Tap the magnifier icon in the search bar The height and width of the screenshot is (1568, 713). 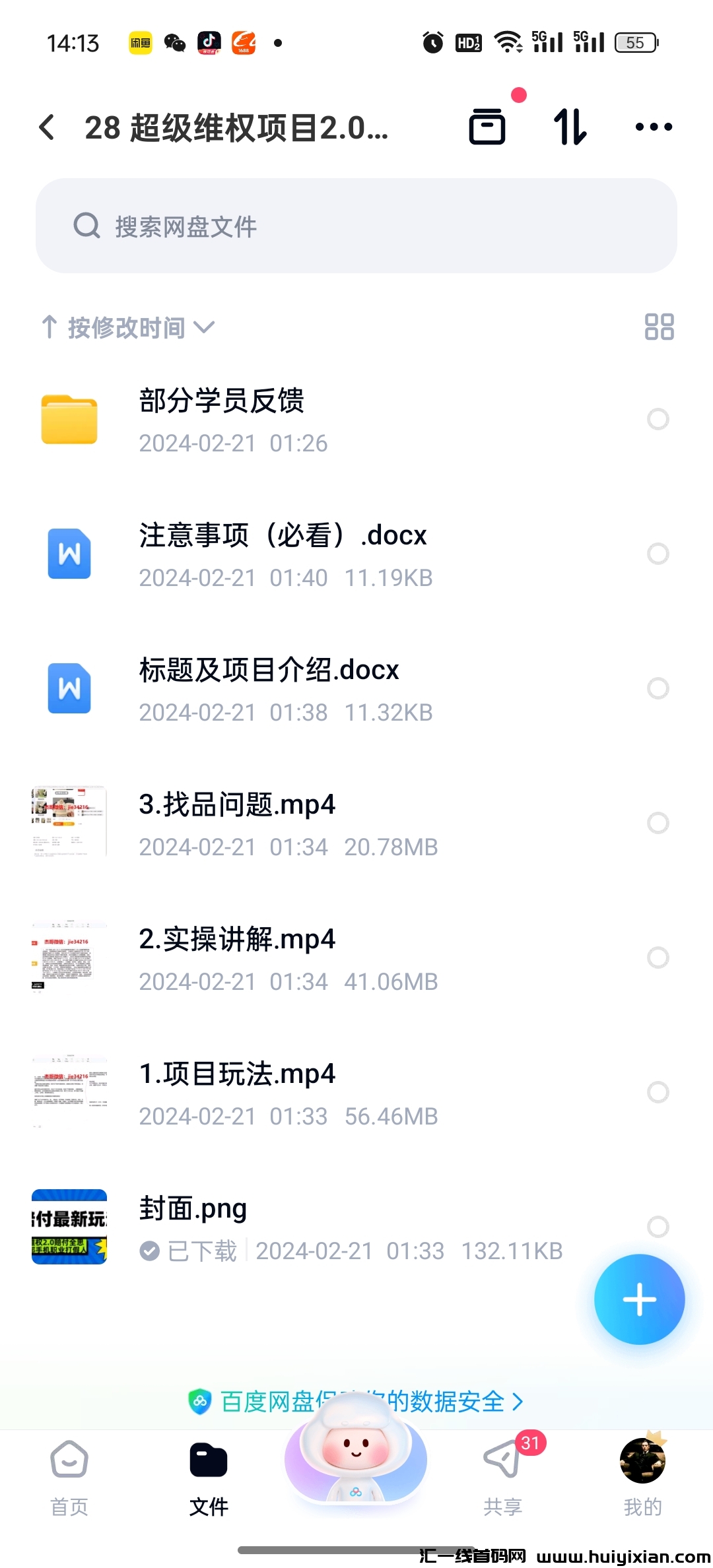pyautogui.click(x=86, y=226)
